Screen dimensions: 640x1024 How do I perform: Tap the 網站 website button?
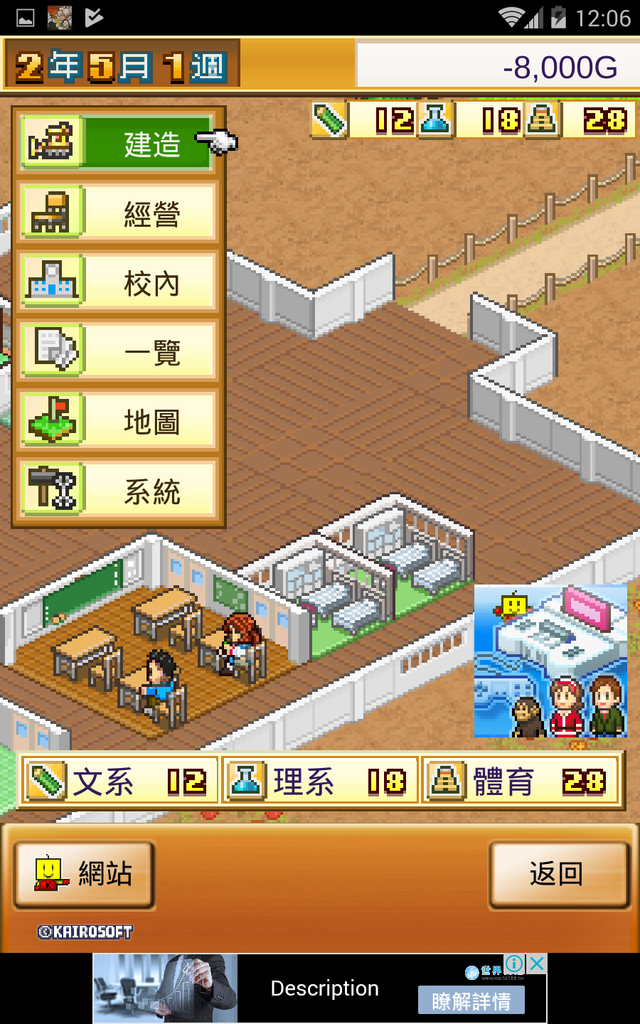coord(84,874)
